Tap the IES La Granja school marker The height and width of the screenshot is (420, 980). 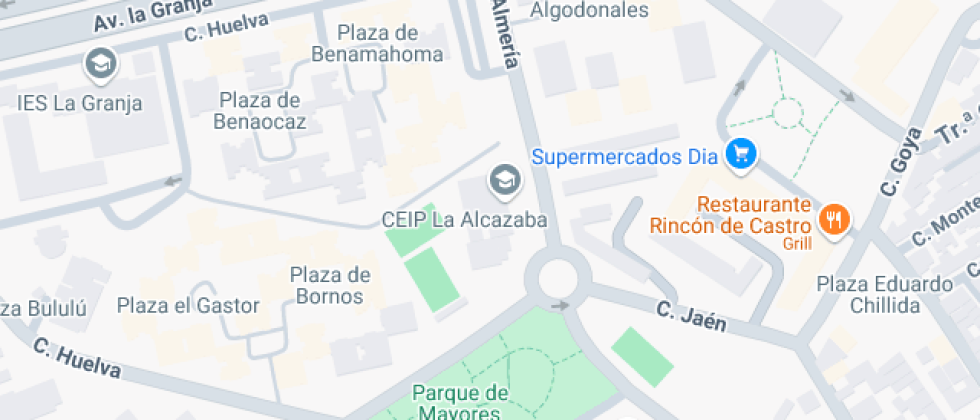coord(101,65)
